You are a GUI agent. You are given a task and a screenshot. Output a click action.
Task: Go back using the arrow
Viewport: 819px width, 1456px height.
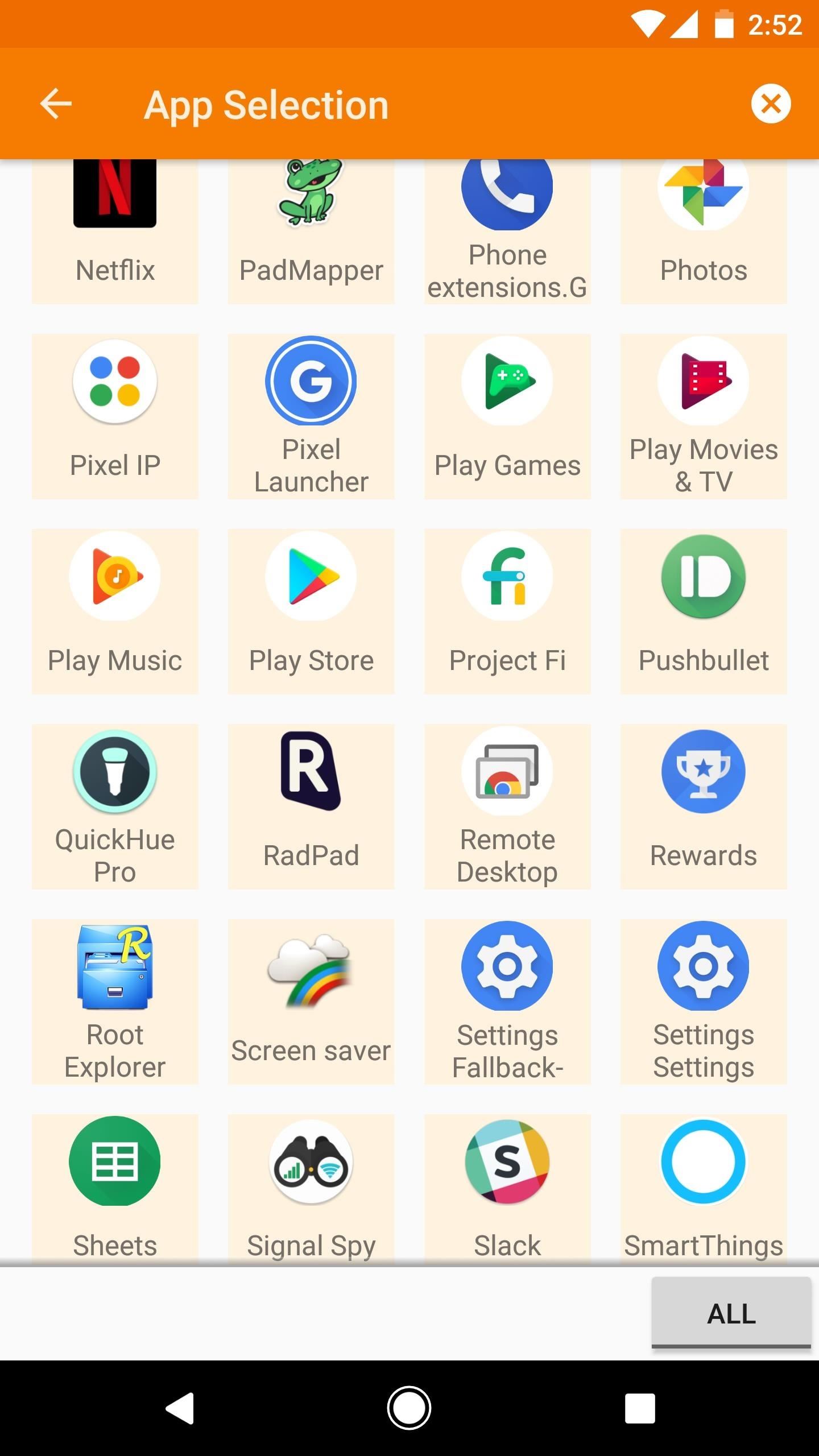click(55, 104)
